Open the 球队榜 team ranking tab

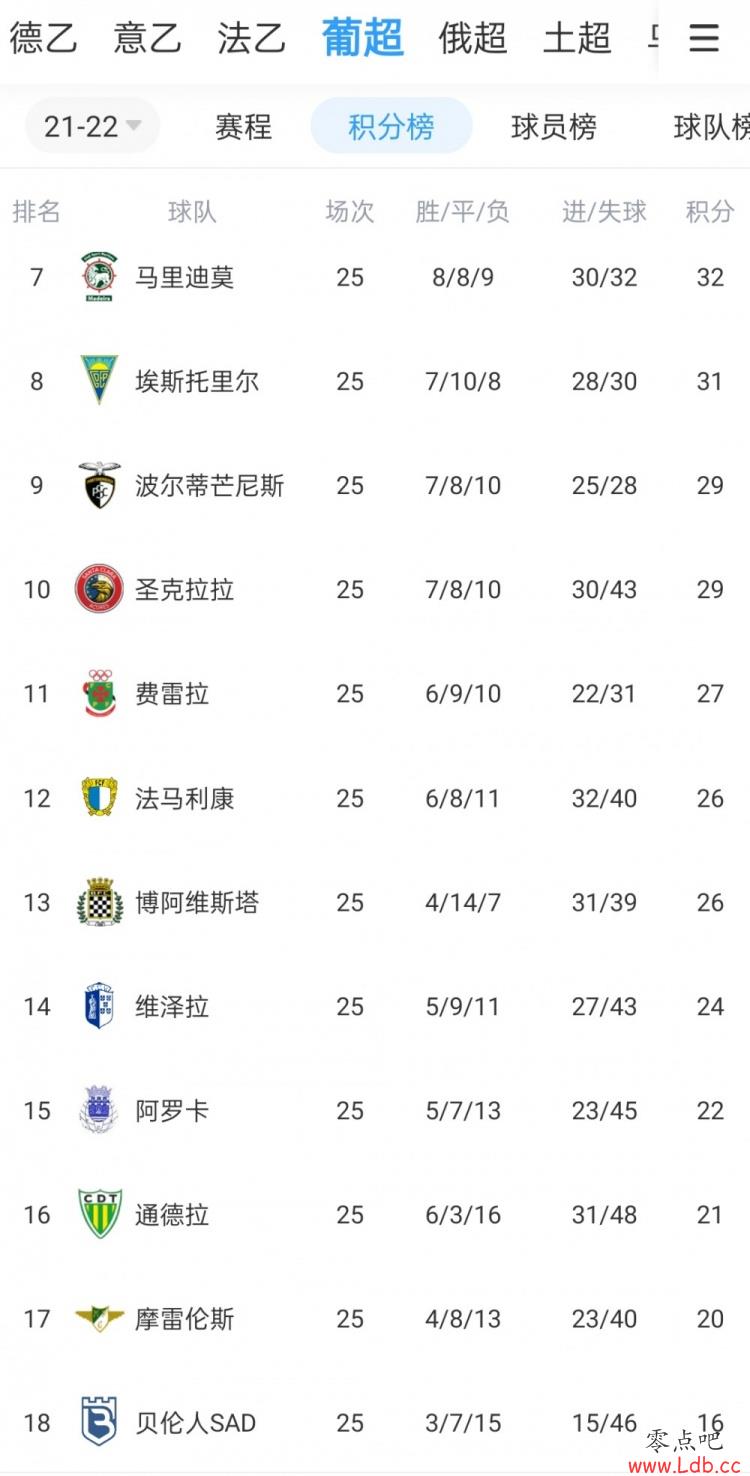[711, 127]
